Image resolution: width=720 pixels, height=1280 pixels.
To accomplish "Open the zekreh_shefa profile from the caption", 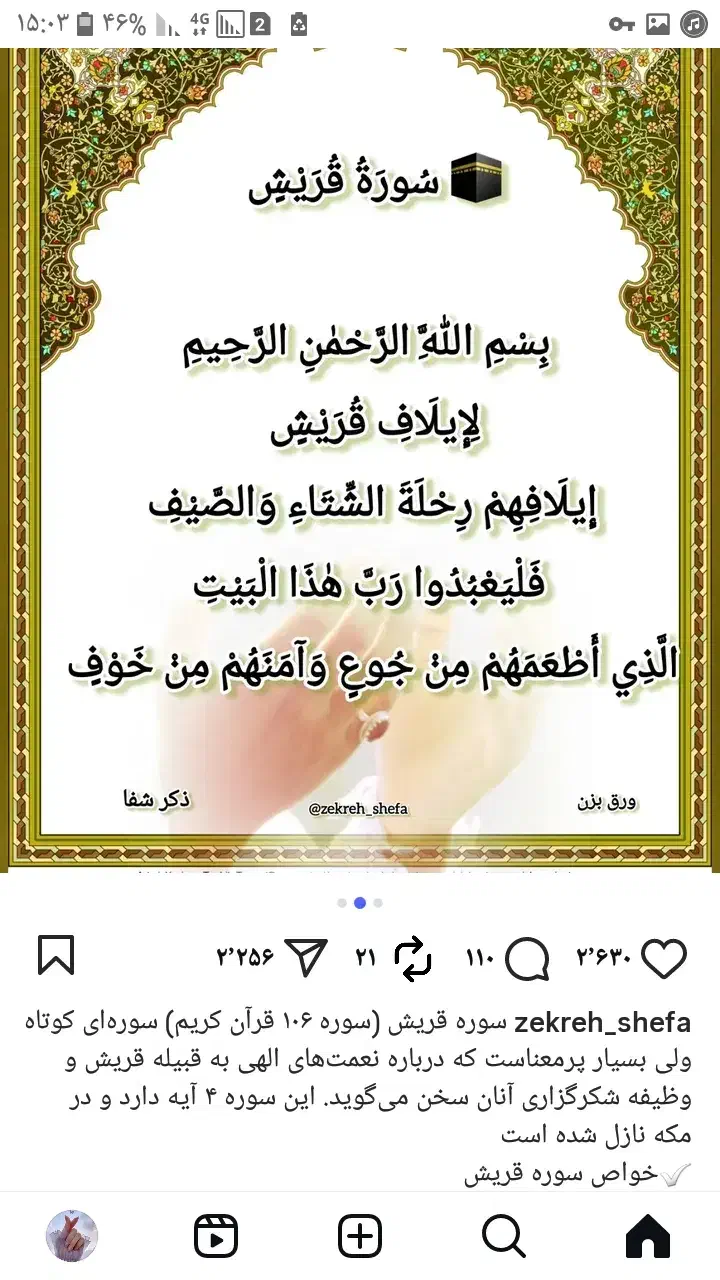I will 602,1023.
